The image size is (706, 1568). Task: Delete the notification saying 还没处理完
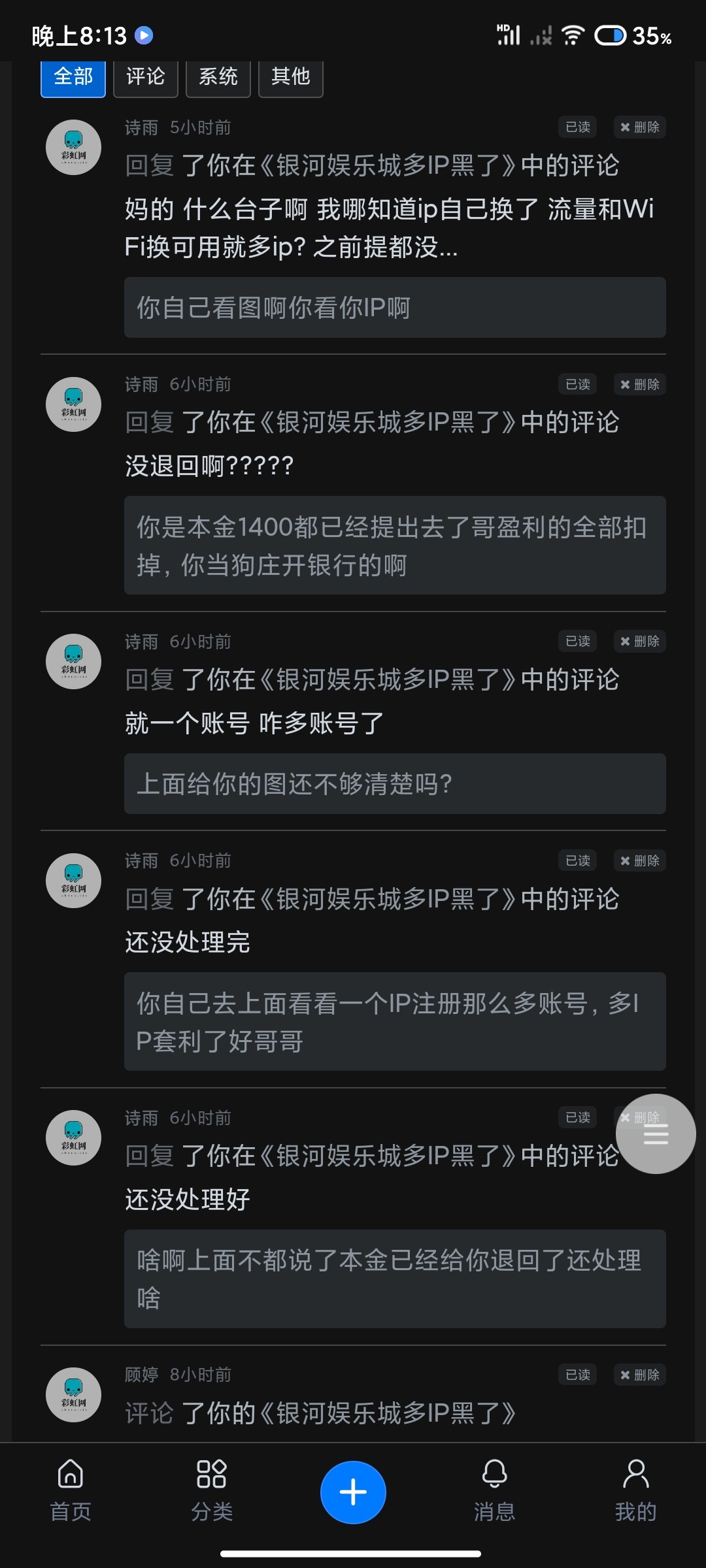point(639,860)
